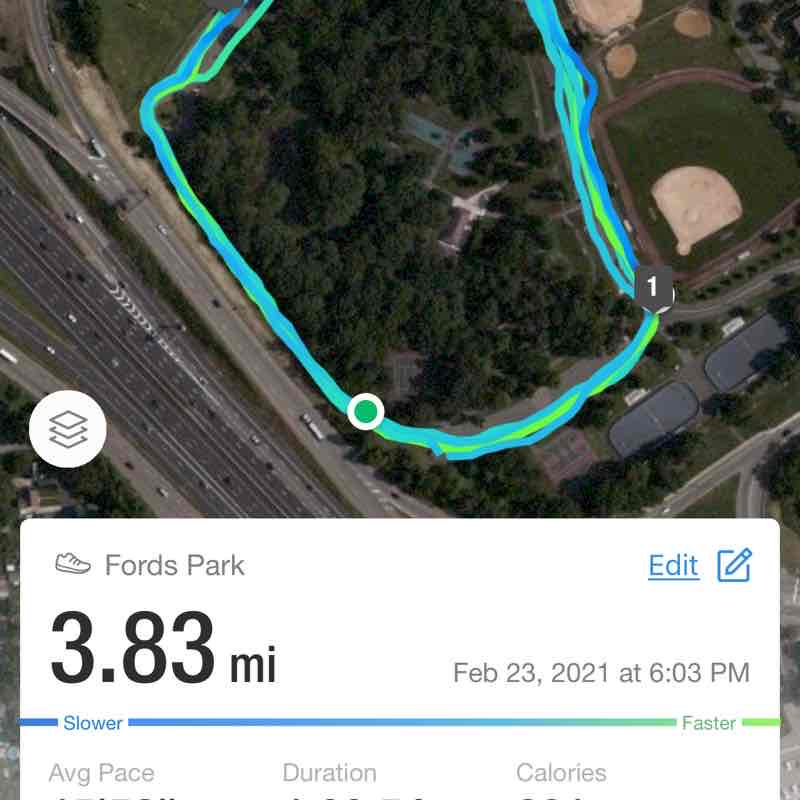
Task: Tap the edit pencil icon
Action: (x=735, y=565)
